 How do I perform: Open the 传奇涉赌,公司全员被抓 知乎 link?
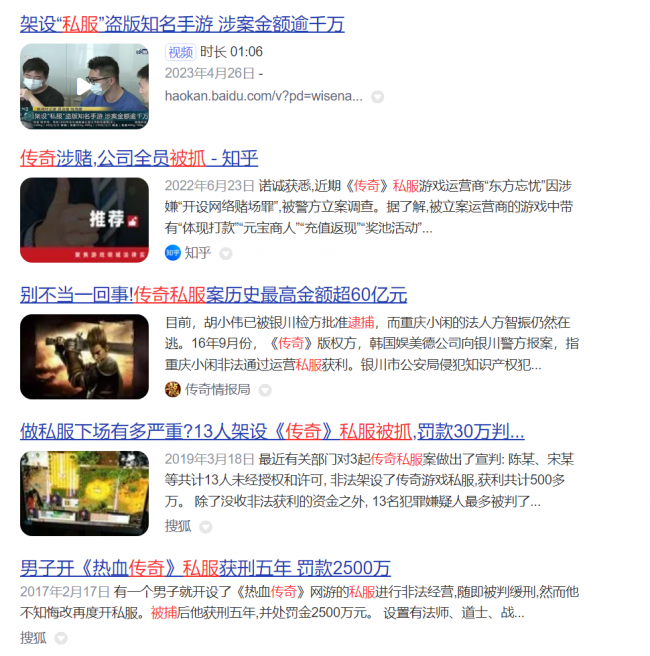[x=139, y=158]
